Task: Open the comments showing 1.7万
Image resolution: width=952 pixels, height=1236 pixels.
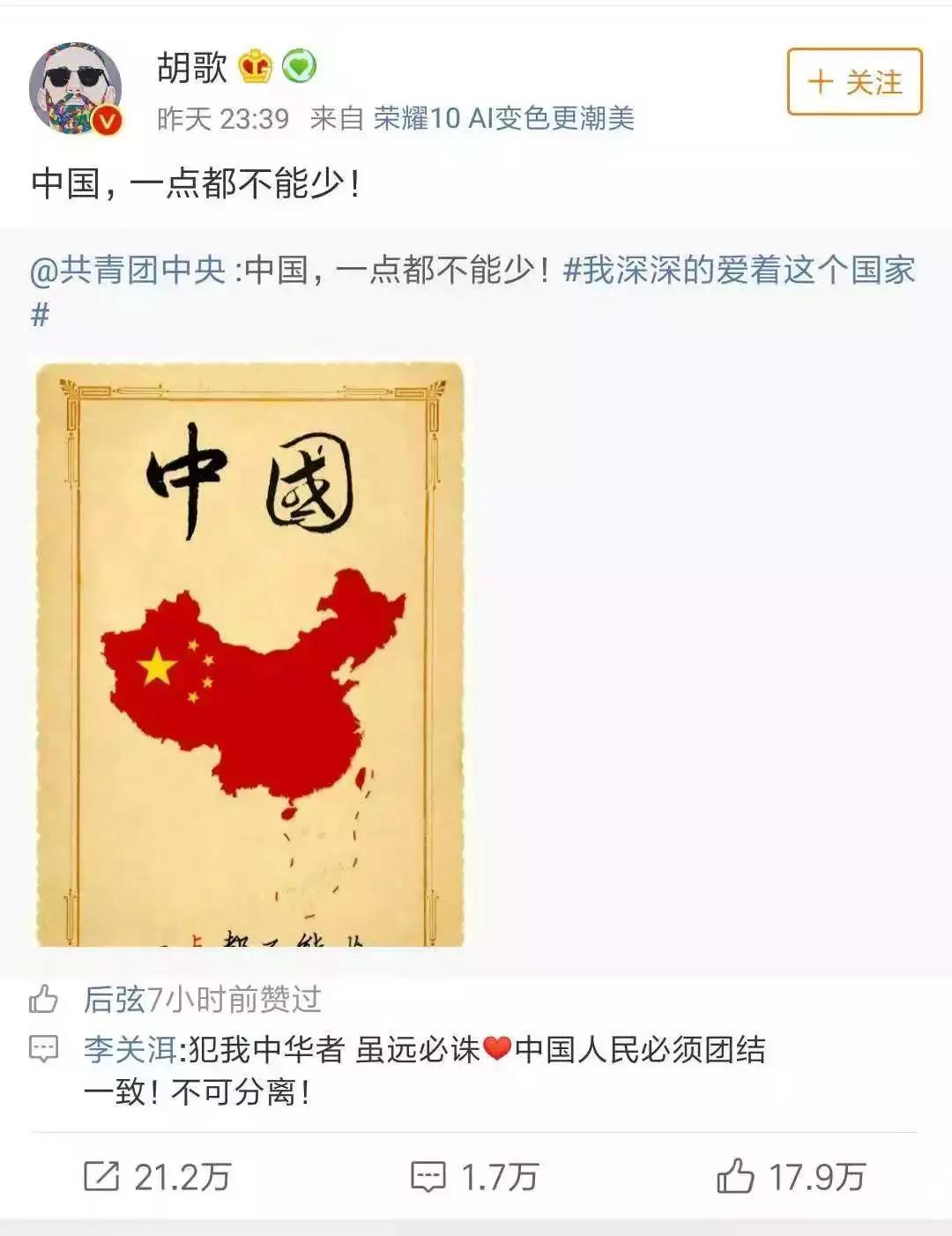Action: [x=474, y=1177]
